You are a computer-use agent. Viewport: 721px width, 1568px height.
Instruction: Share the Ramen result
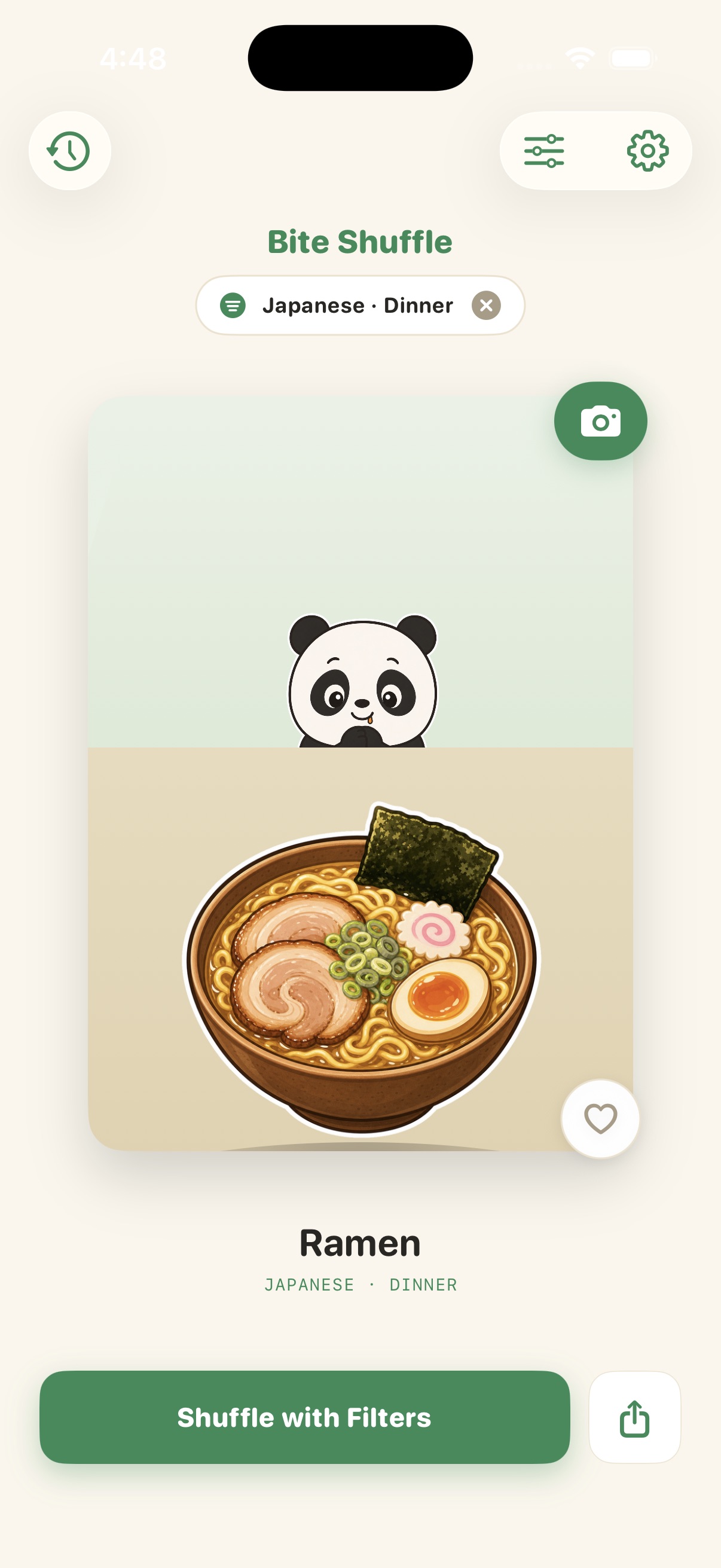(x=634, y=1417)
